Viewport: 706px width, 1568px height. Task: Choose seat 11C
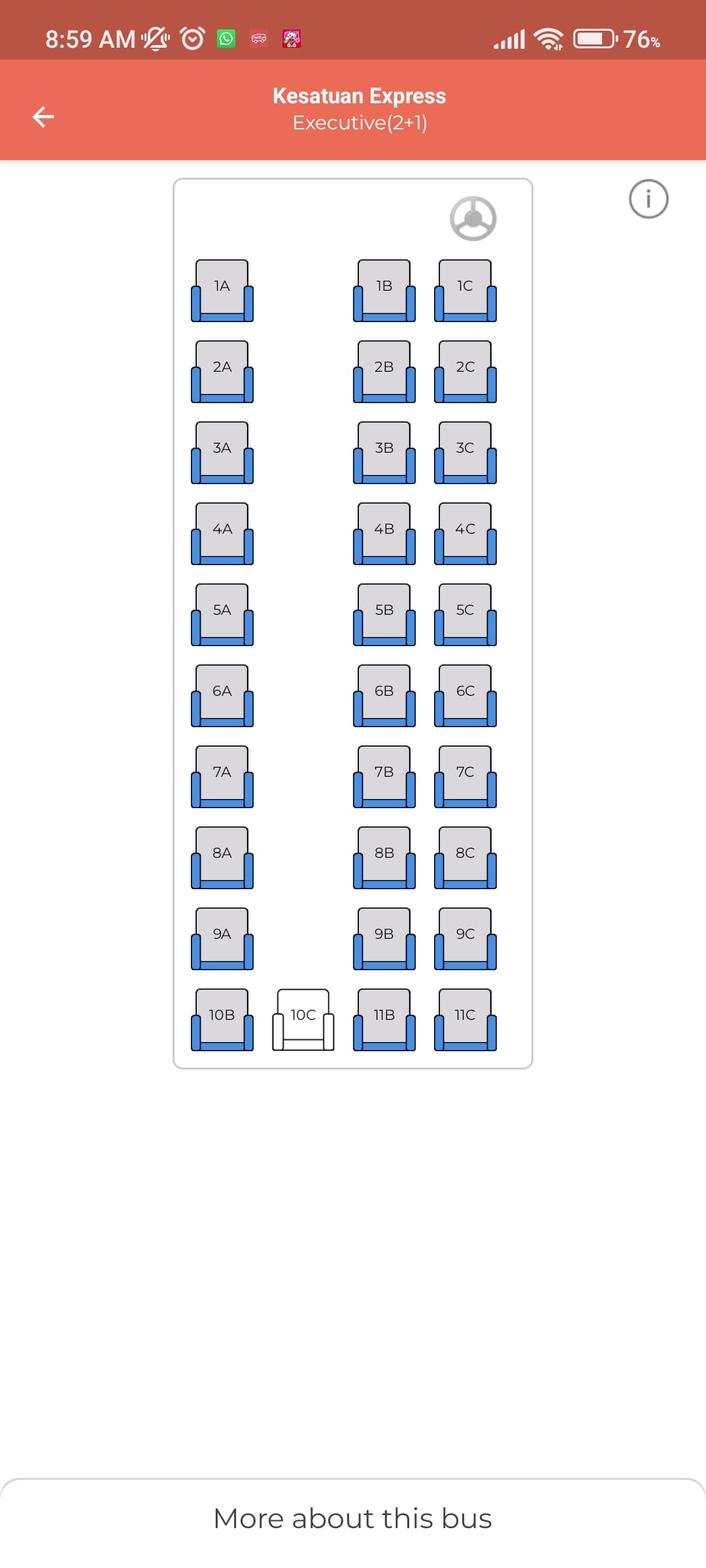(x=465, y=1019)
